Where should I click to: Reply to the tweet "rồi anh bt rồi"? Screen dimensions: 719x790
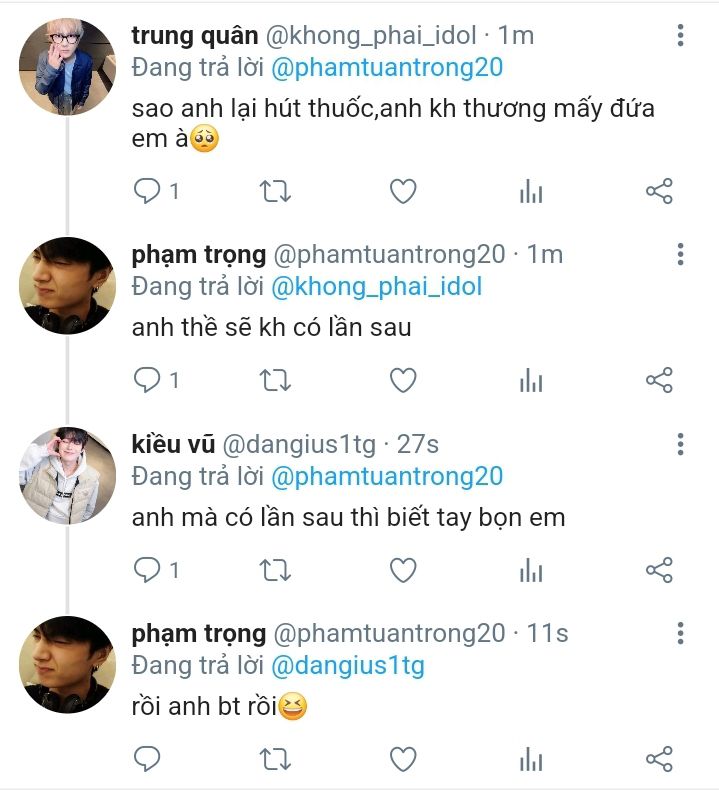tap(147, 758)
